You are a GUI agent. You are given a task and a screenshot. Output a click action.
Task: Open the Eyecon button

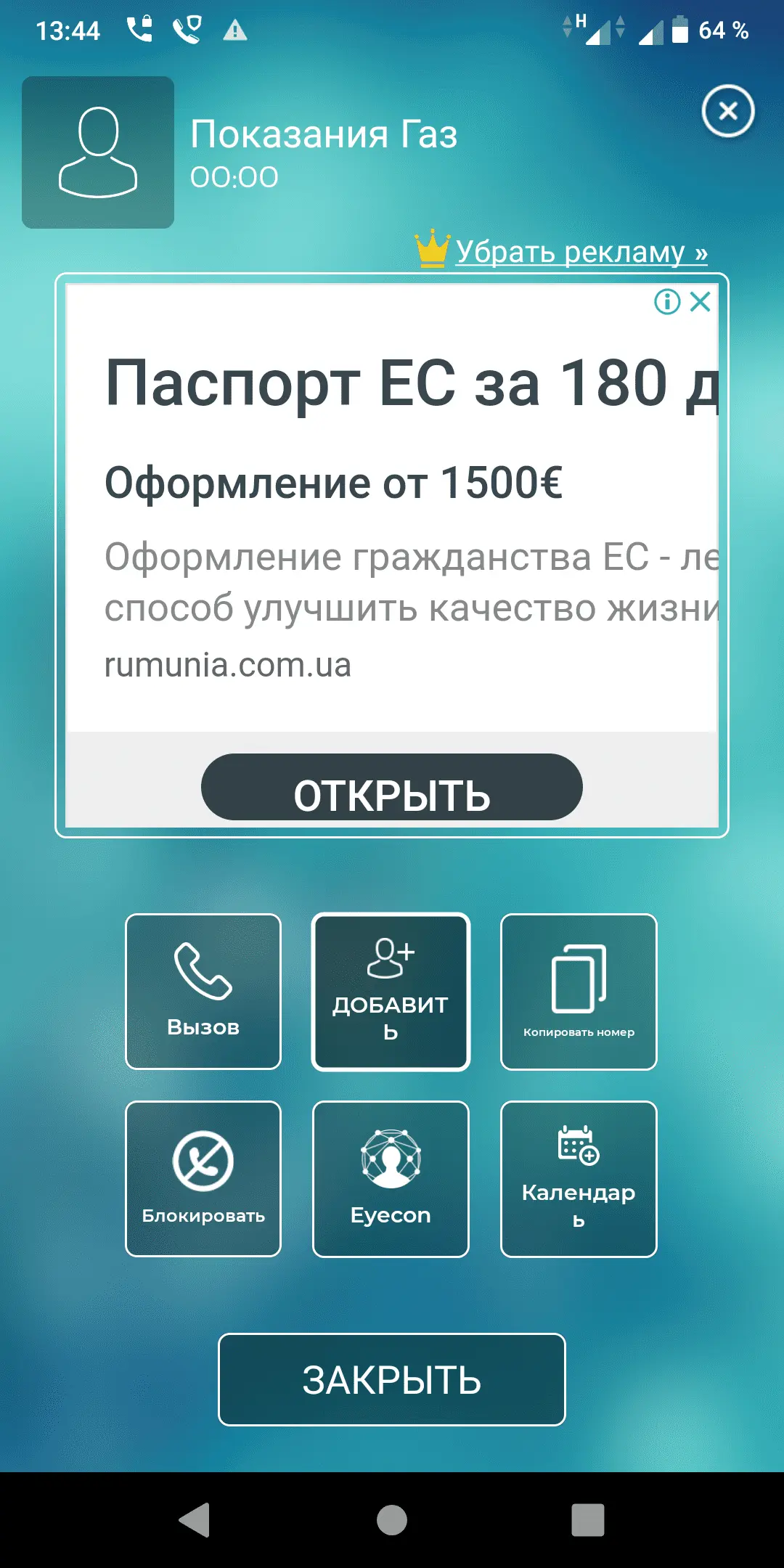pyautogui.click(x=391, y=1179)
